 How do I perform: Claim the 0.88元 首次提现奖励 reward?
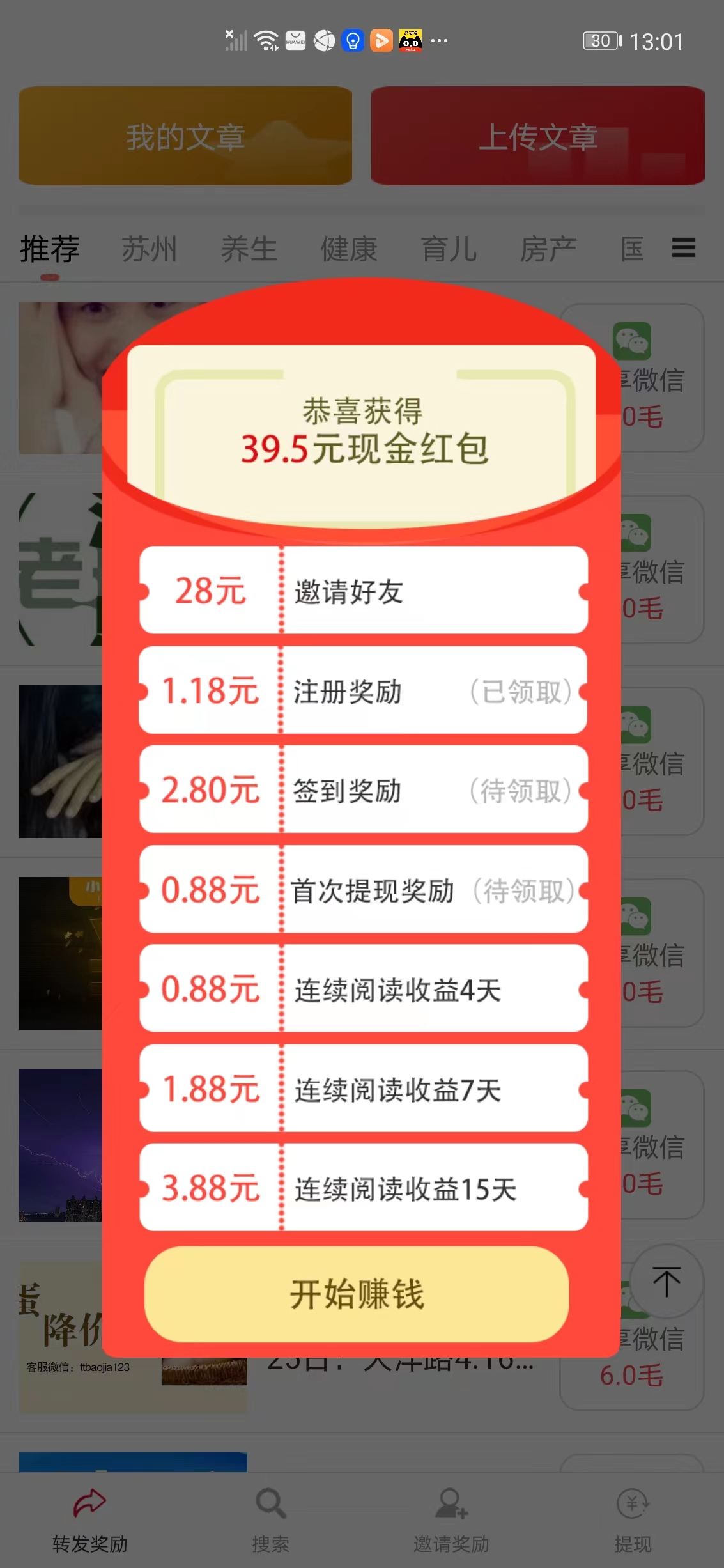[362, 890]
